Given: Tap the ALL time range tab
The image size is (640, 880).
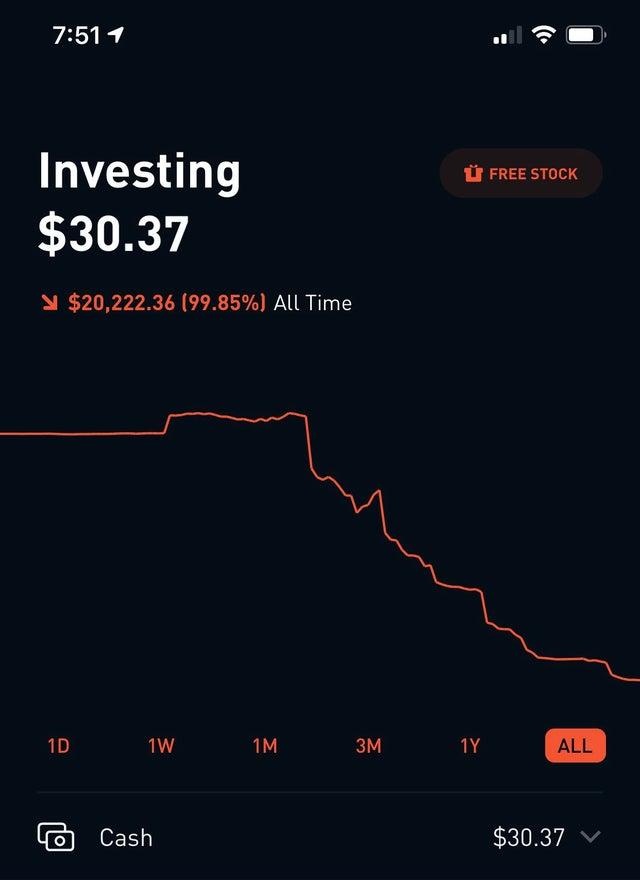Looking at the screenshot, I should 575,746.
